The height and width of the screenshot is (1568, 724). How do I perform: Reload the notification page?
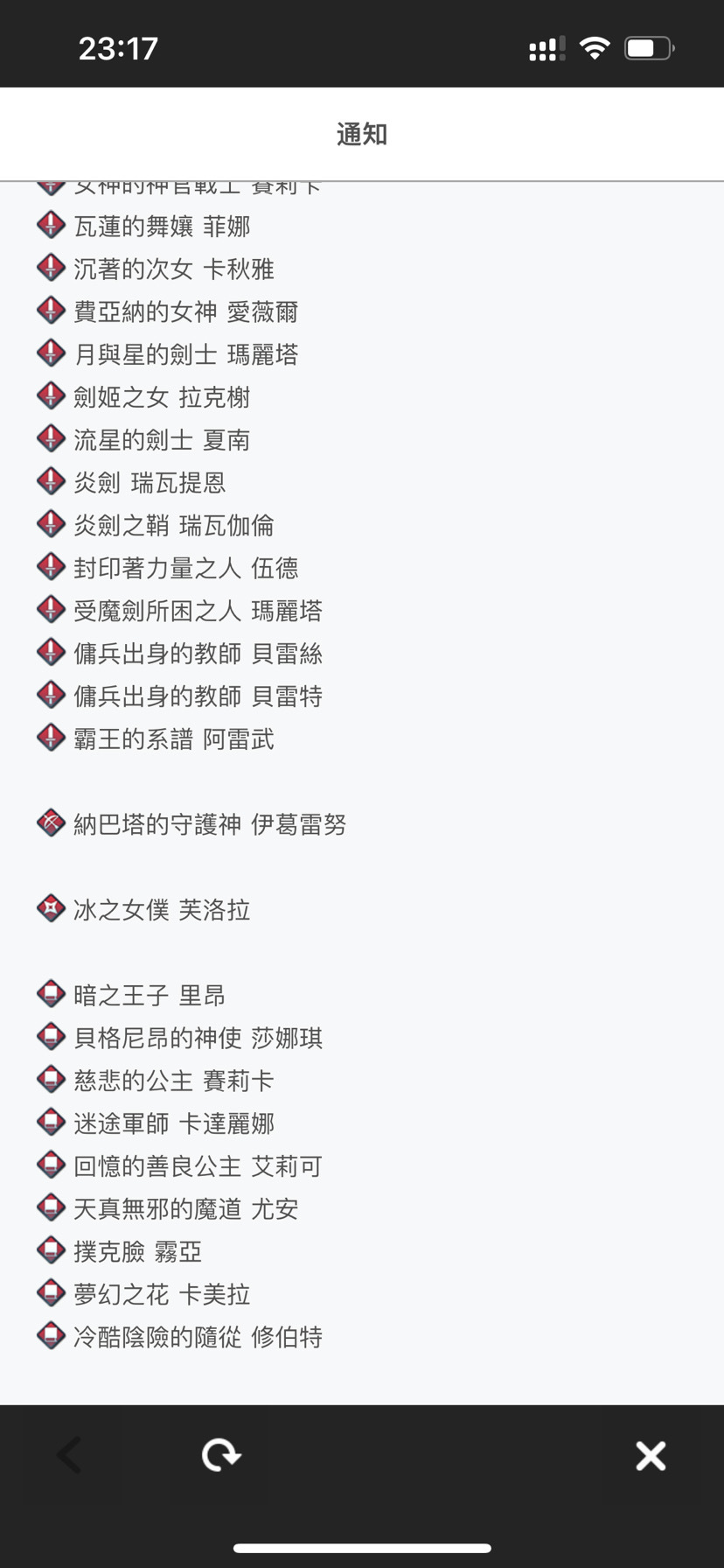coord(221,1454)
